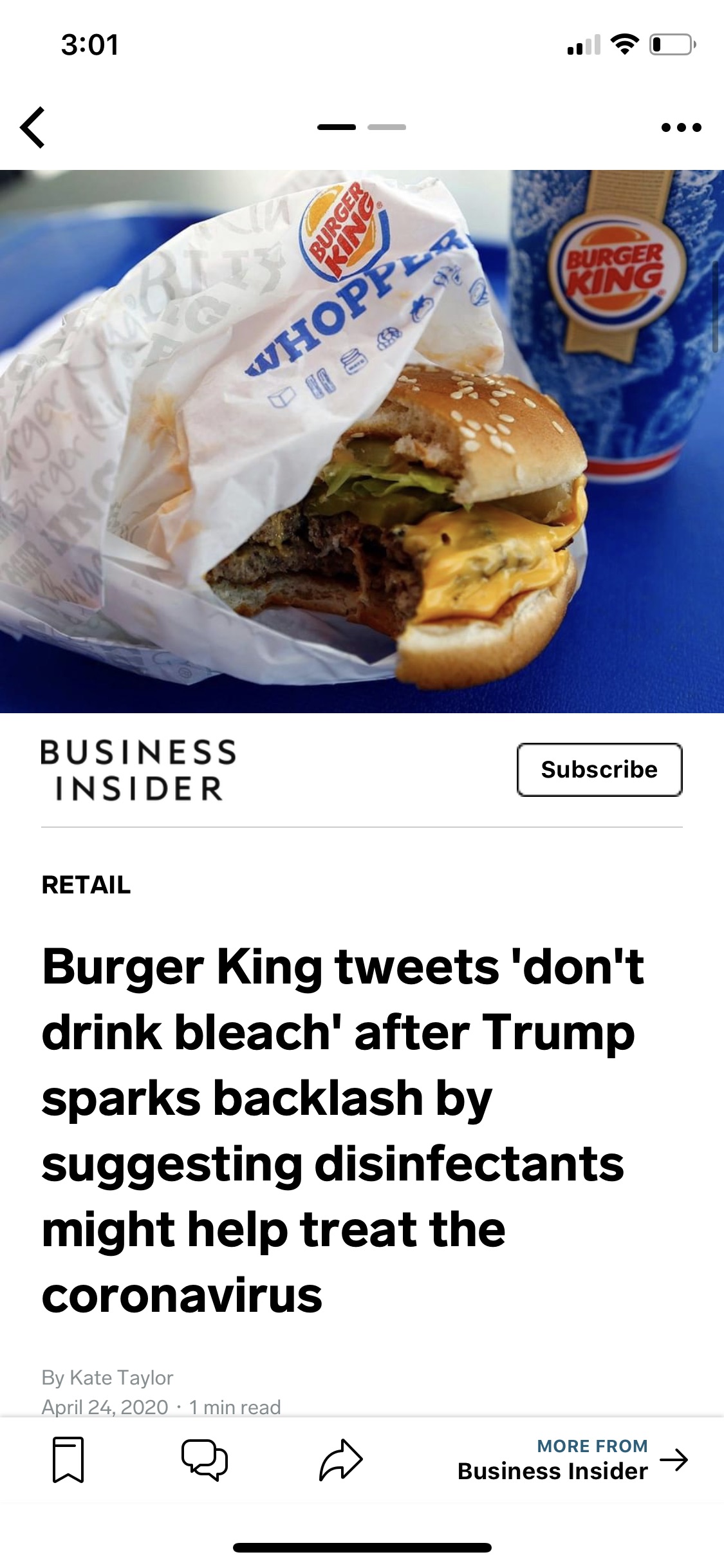Open the three-dot overflow menu

681,127
